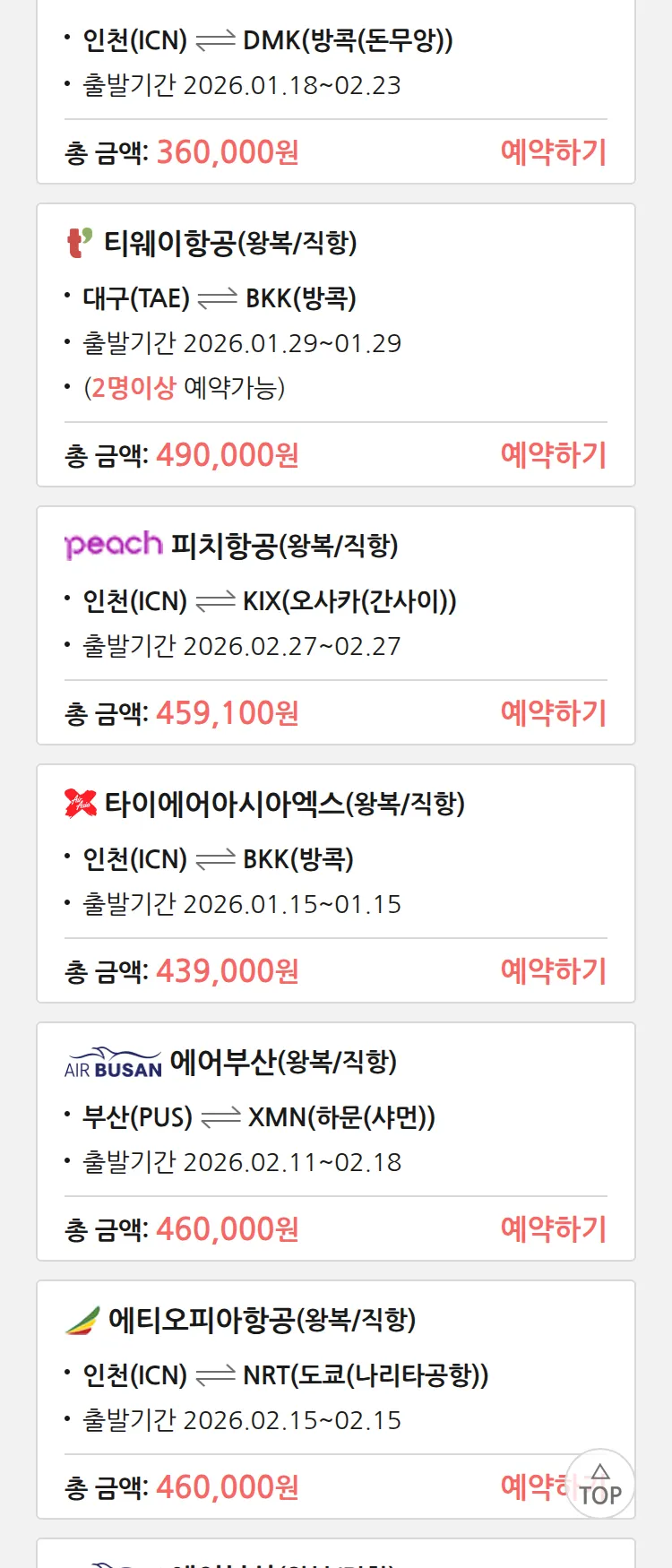
Task: Open the 타이에어아시아엑스 인천–BKK flight card
Action: click(335, 858)
